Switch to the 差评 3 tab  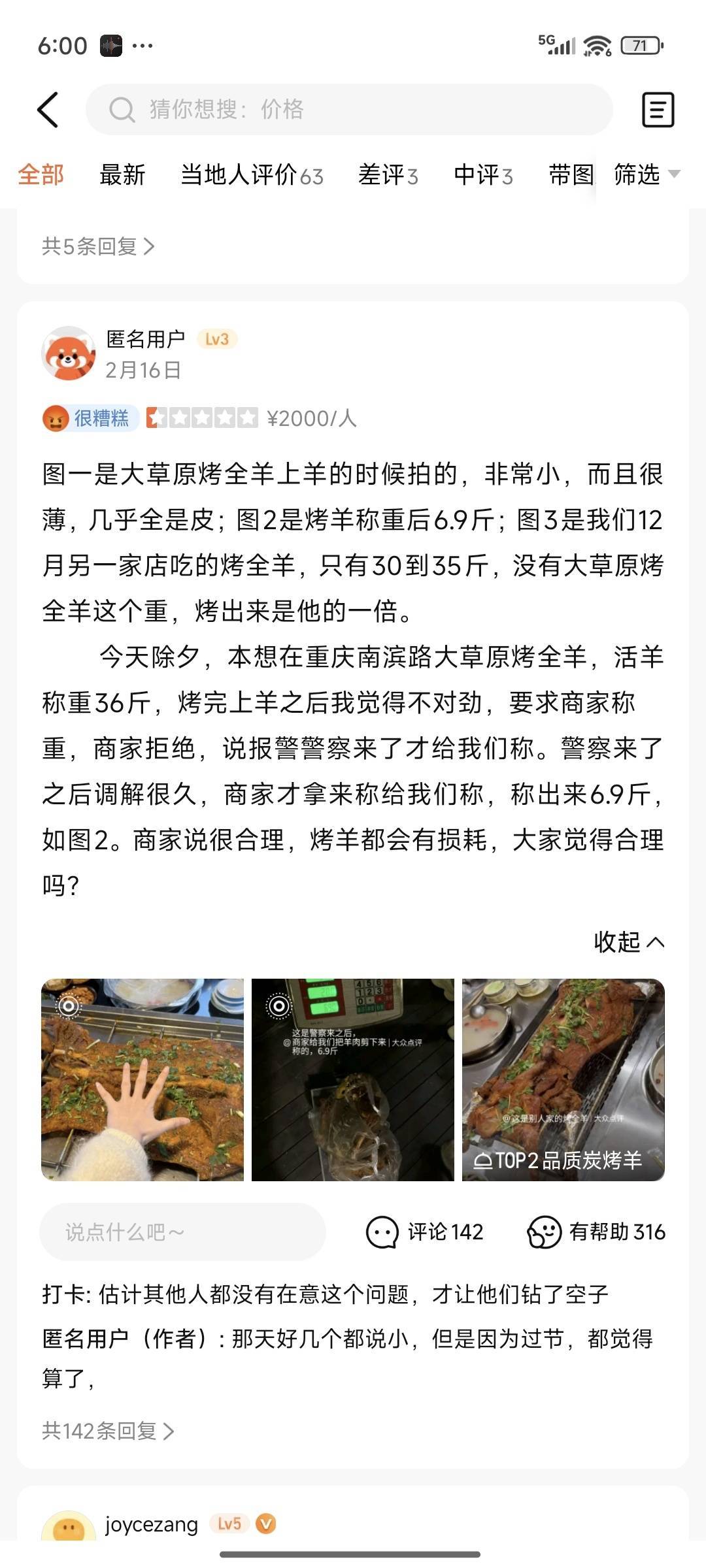point(388,175)
